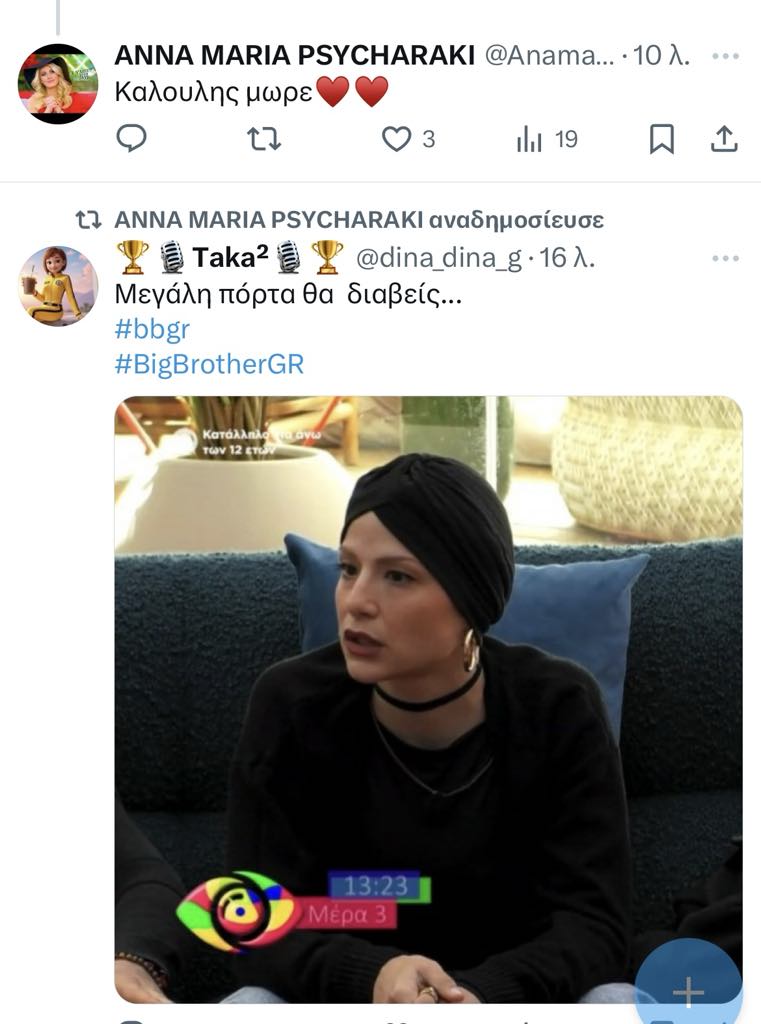Open the #BigBrotherGR hashtag
Viewport: 761px width, 1024px height.
[209, 363]
